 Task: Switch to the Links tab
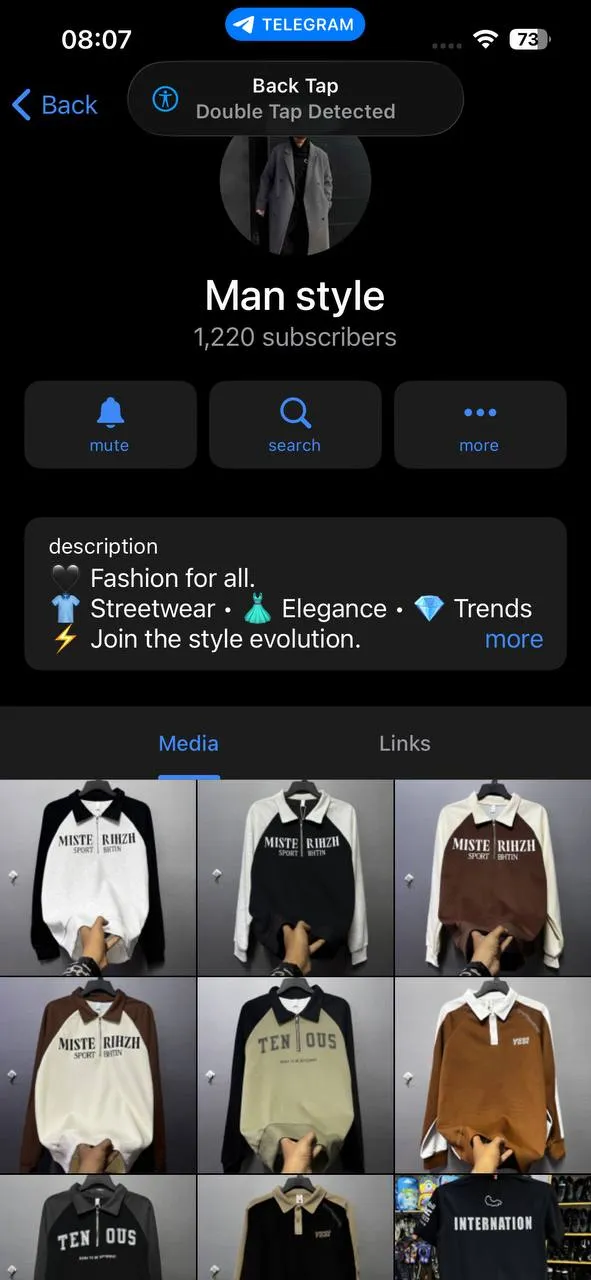coord(405,743)
